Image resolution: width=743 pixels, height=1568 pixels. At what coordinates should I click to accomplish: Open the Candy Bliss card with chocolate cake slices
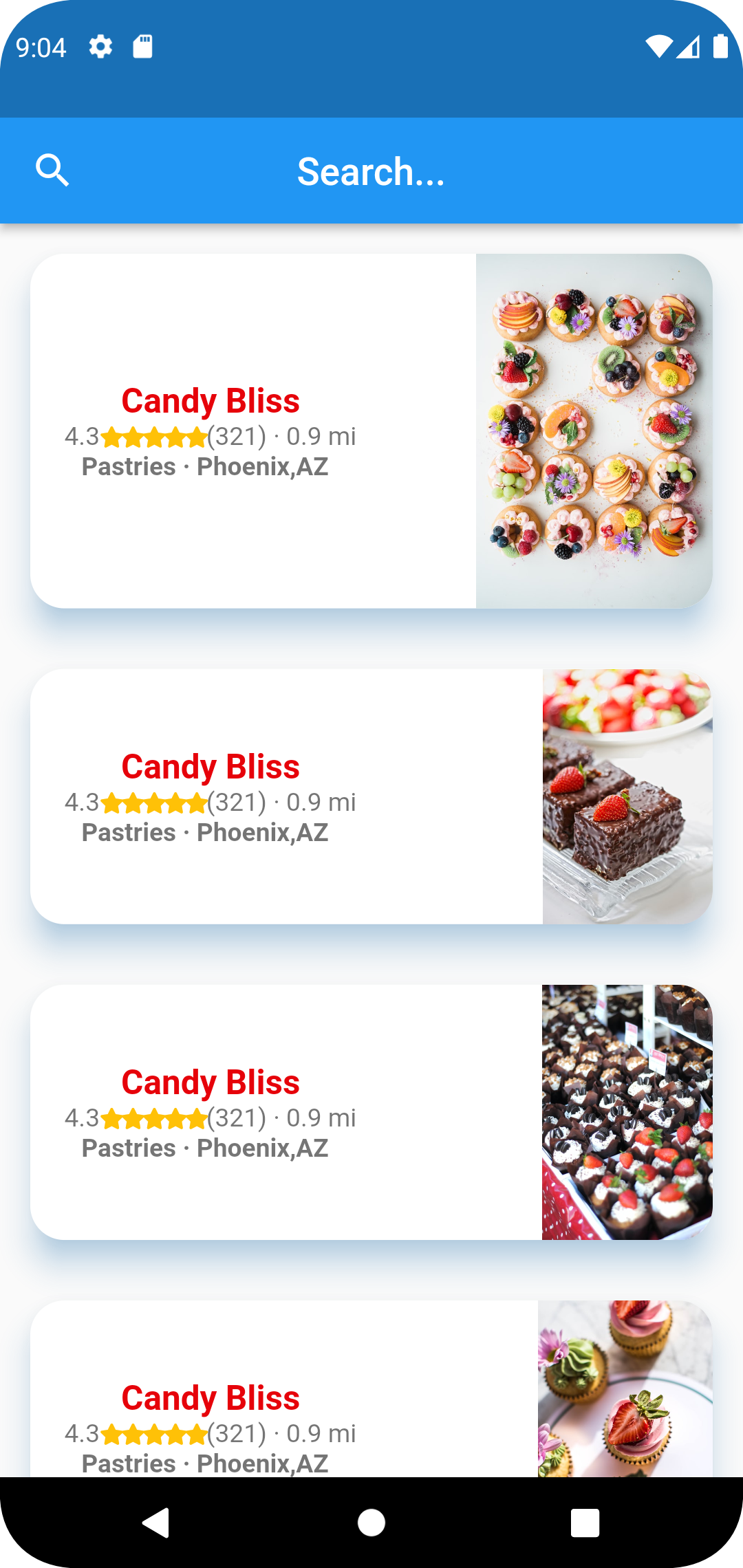click(371, 796)
